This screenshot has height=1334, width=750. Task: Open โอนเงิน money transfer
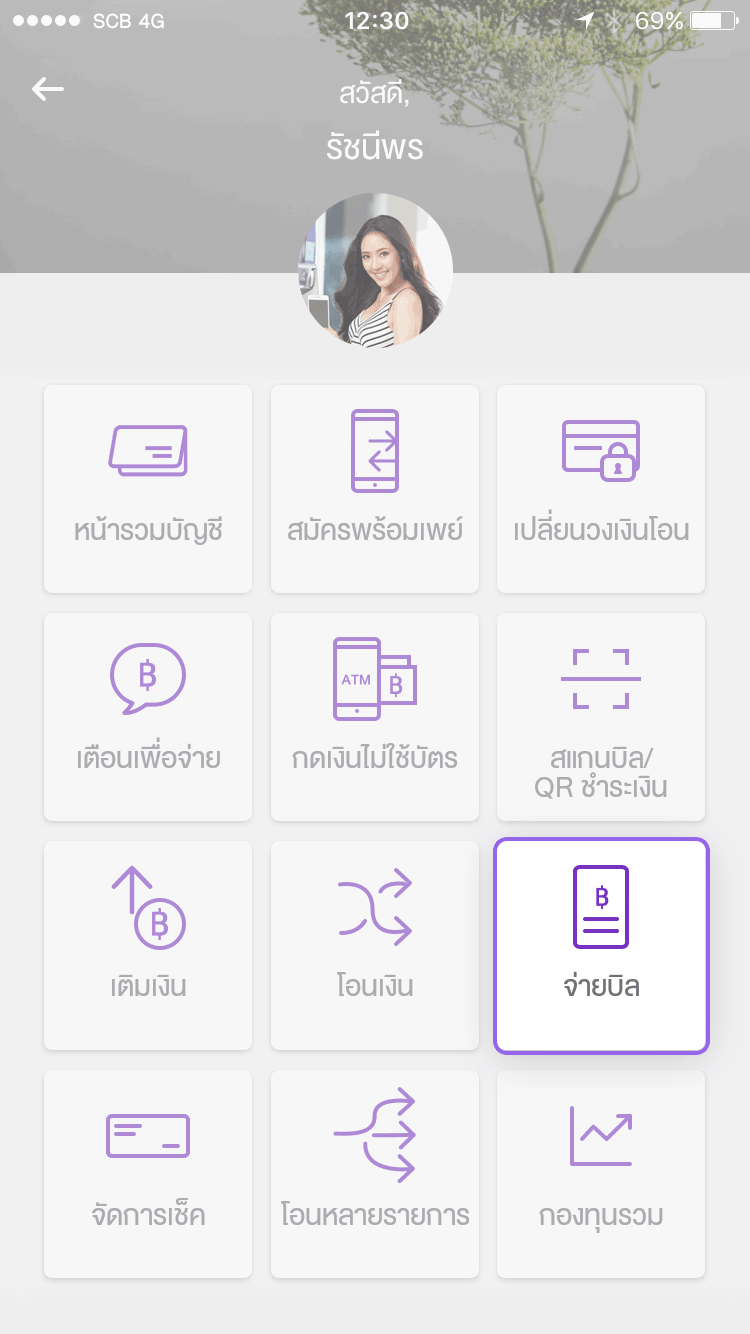[375, 945]
